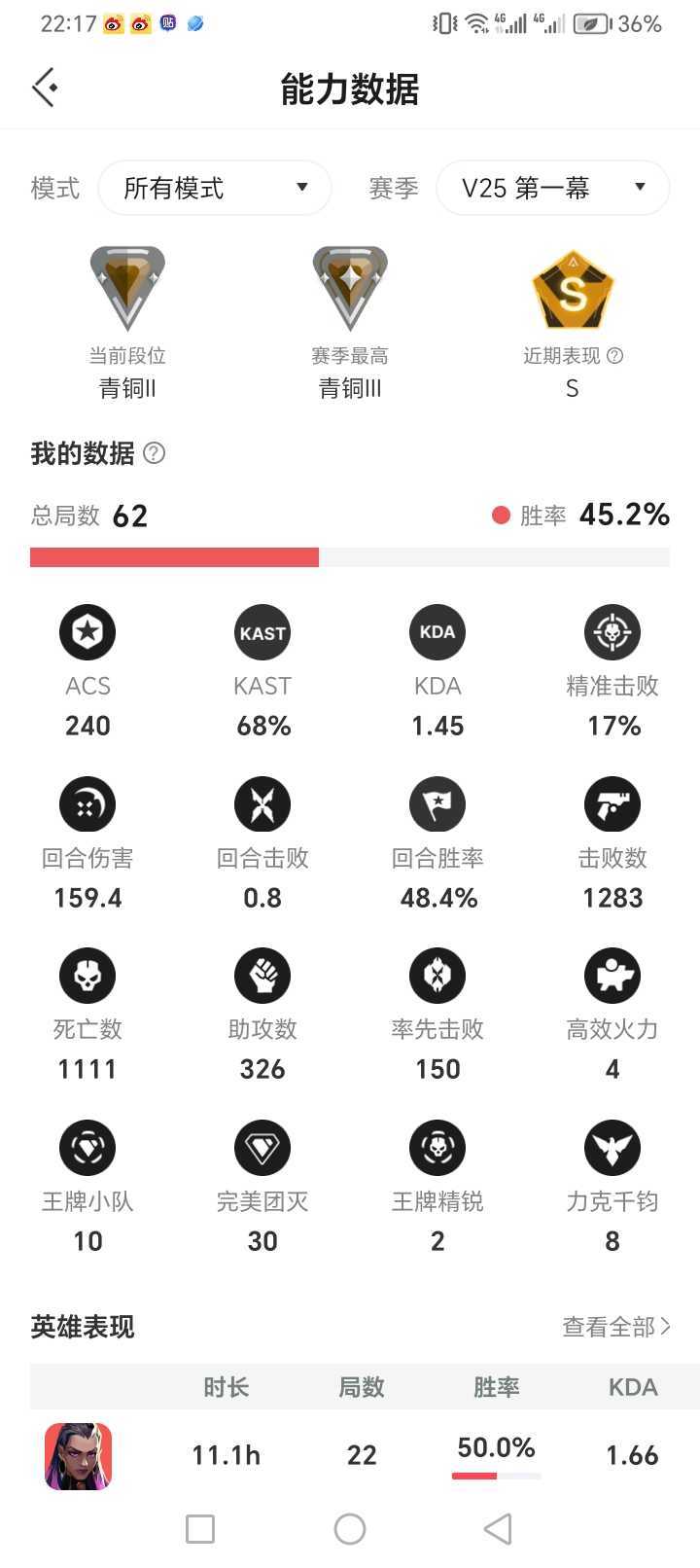This screenshot has width=700, height=1568.
Task: Open the 所有模式 mode dropdown
Action: pyautogui.click(x=214, y=188)
